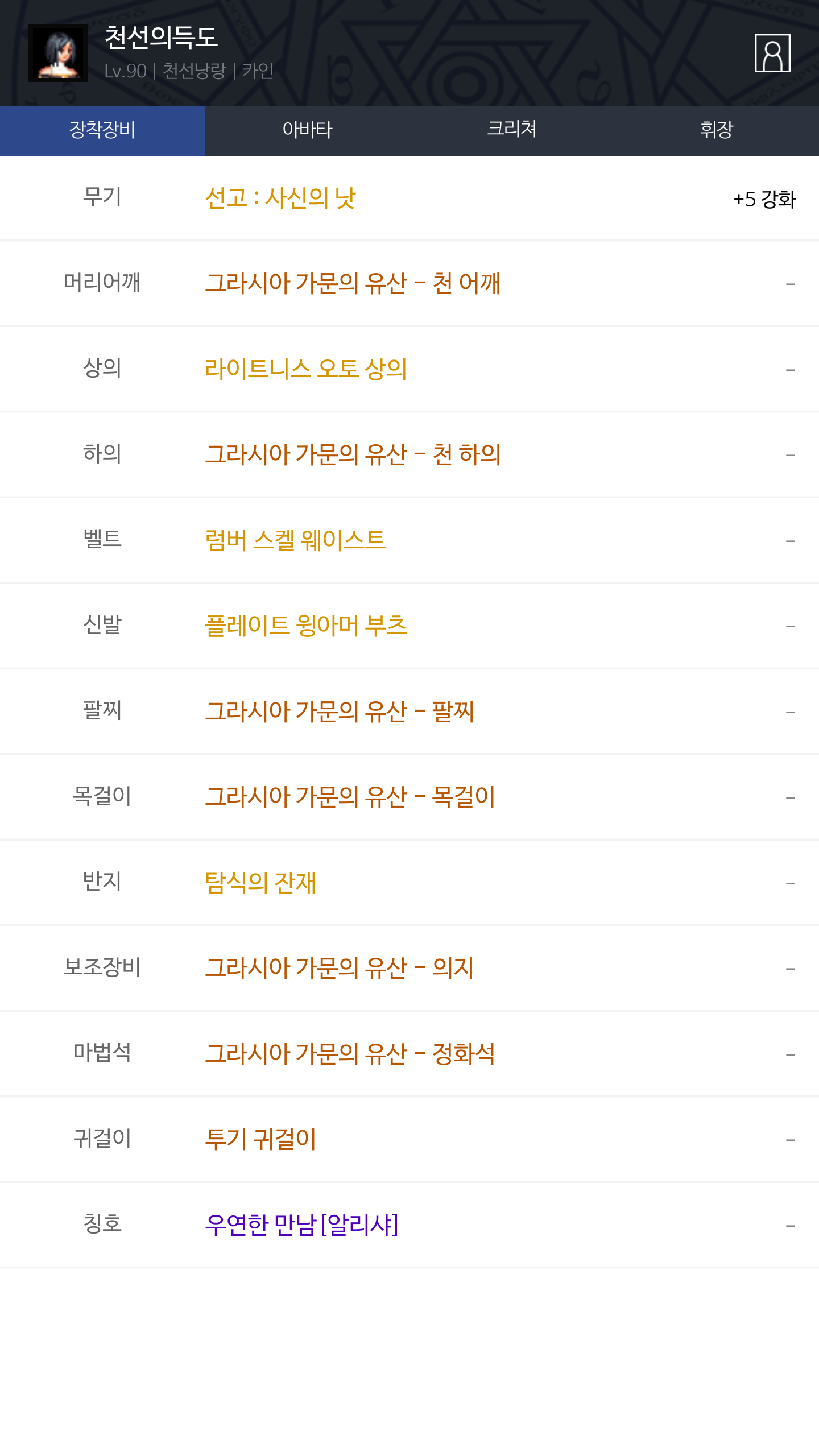This screenshot has height=1456, width=819.
Task: Switch to the 크리쳐 tab
Action: 512,130
